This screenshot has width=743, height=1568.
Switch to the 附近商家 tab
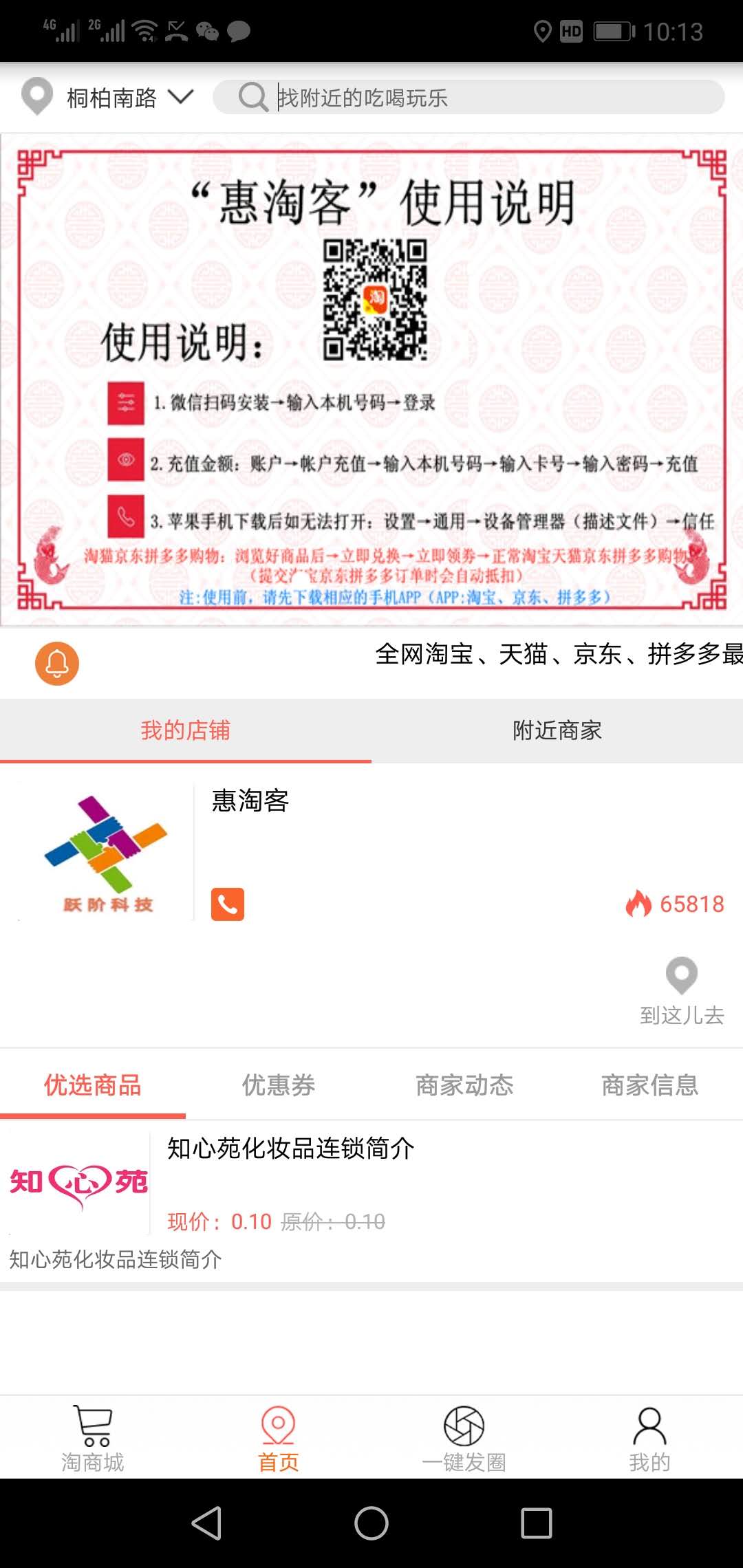pos(557,730)
